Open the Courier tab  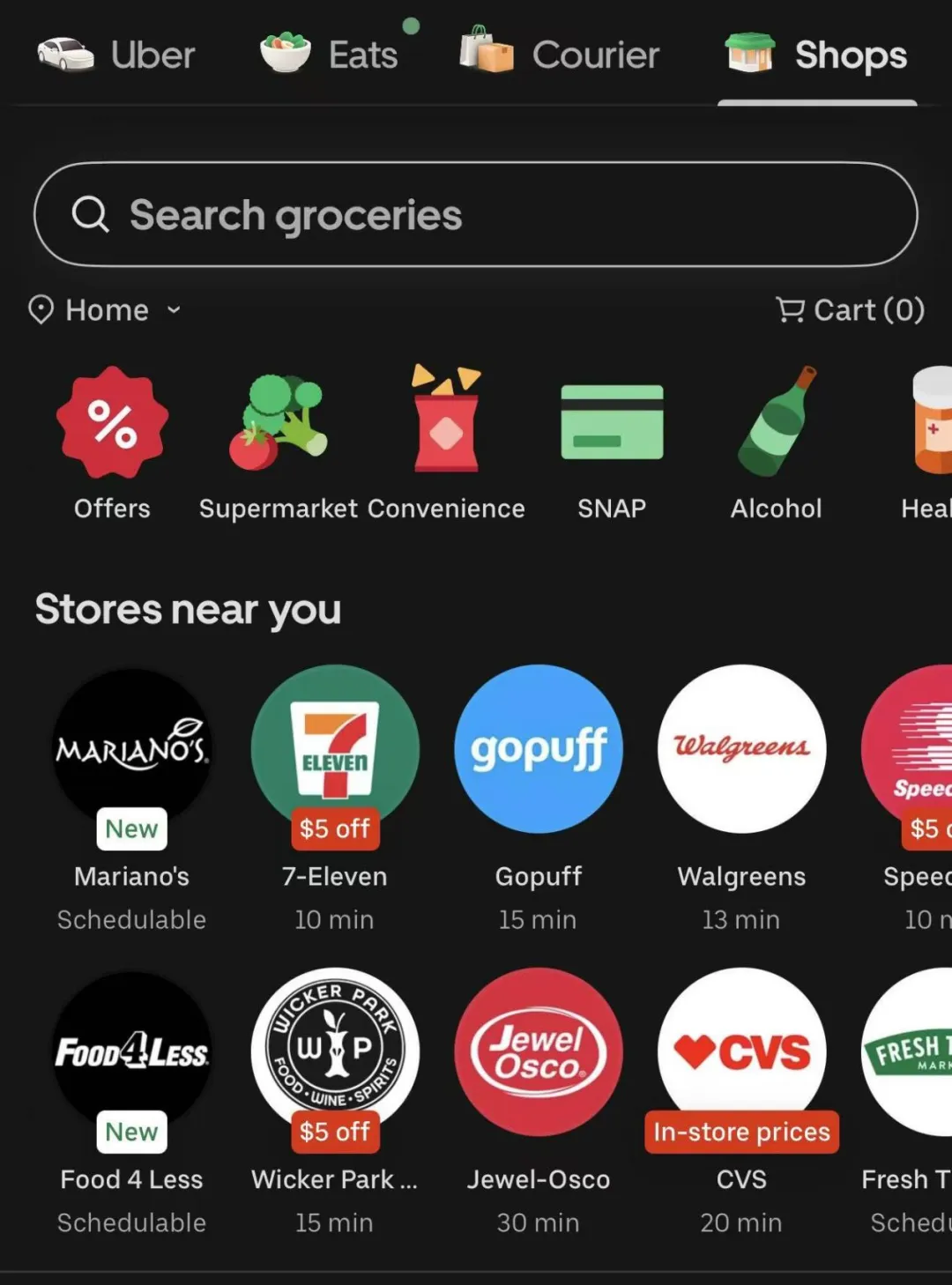(x=559, y=55)
